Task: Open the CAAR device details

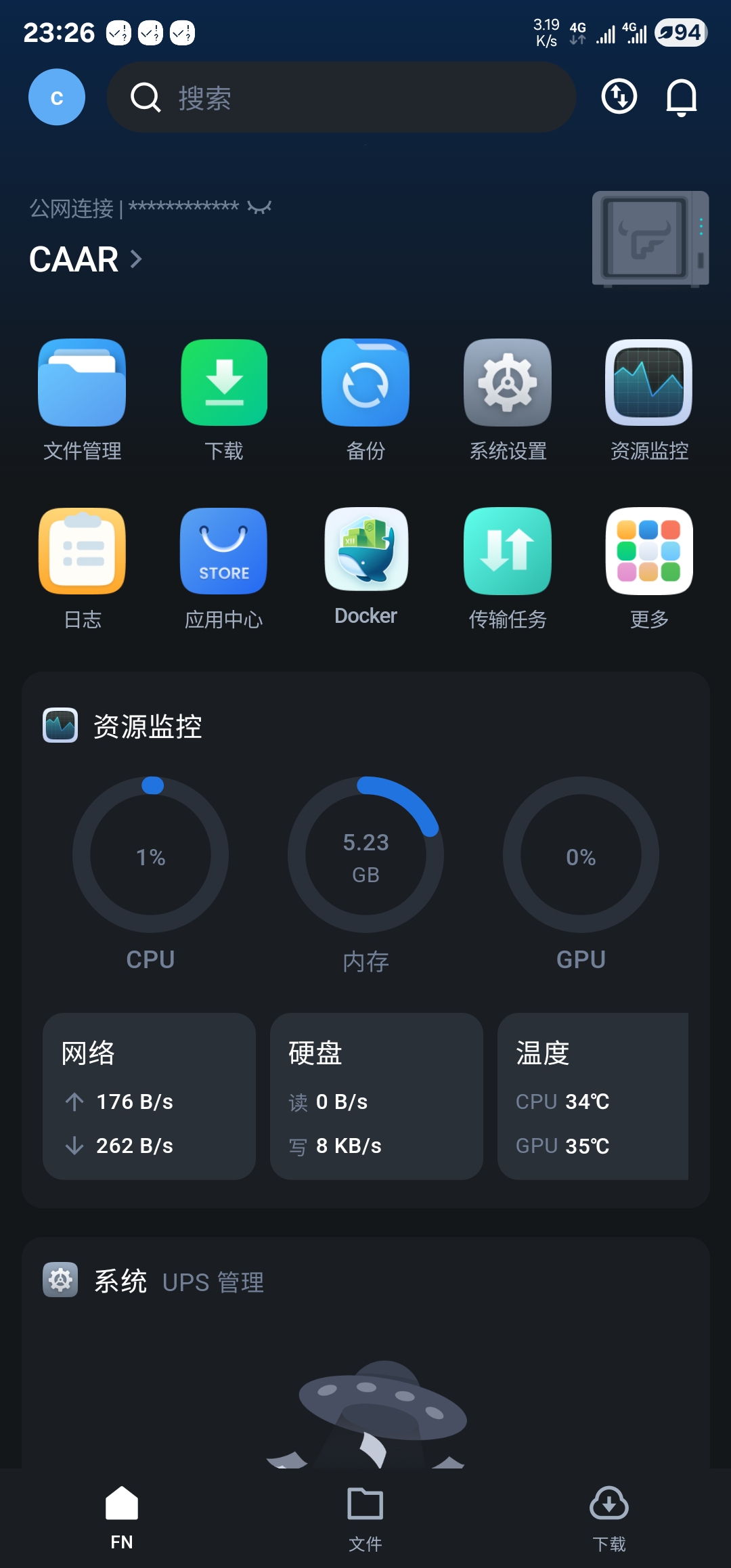Action: click(86, 259)
